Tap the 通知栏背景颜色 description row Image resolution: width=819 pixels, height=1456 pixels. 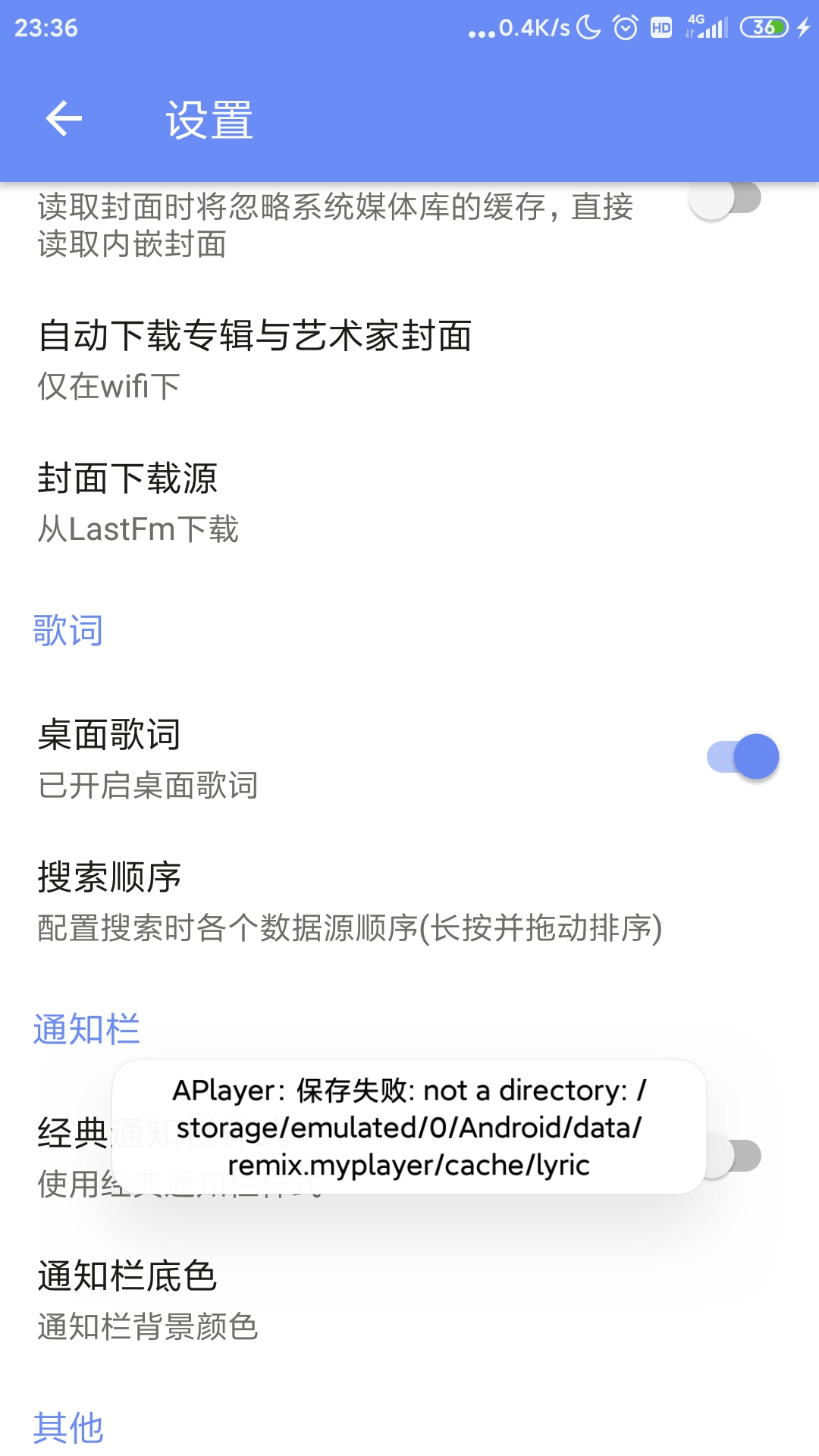[148, 1326]
